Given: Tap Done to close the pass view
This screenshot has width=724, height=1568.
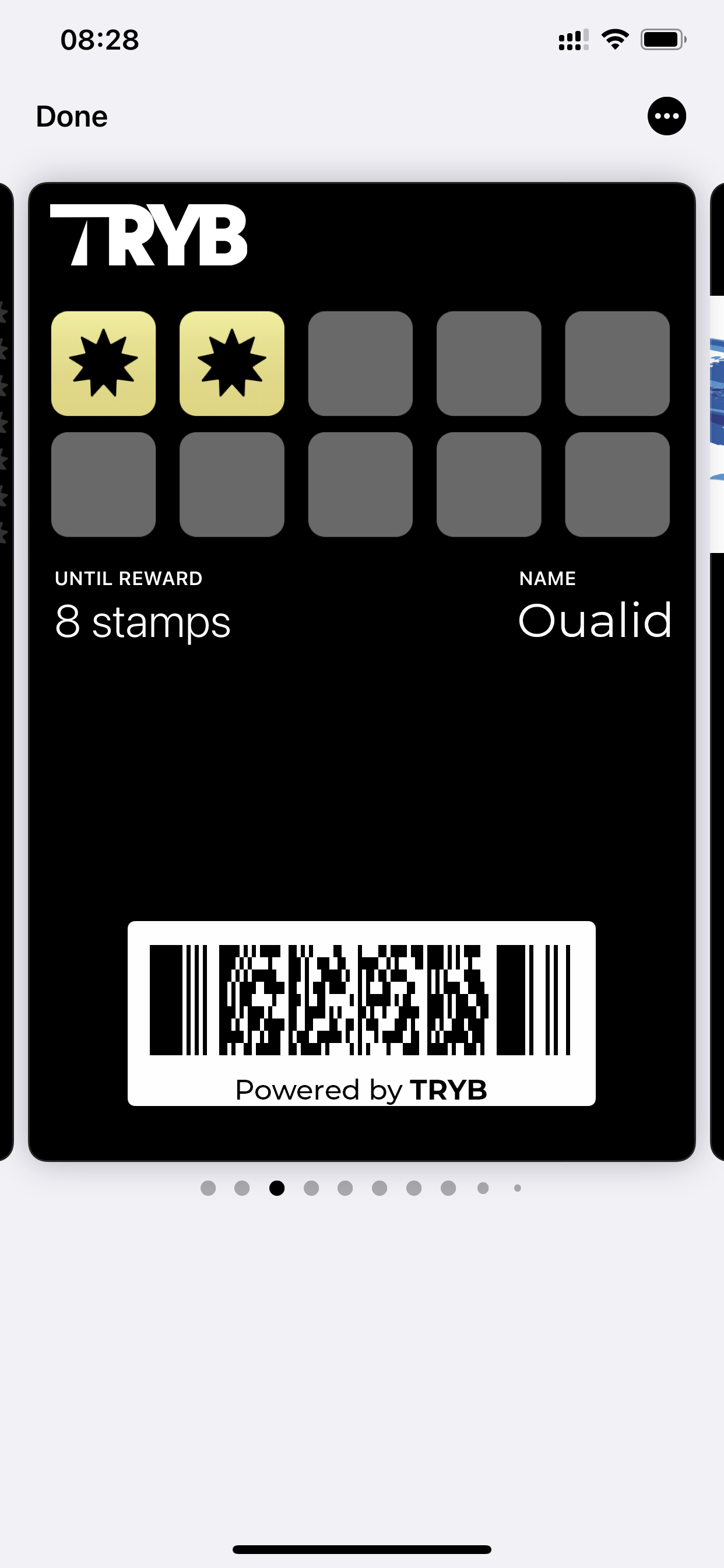Looking at the screenshot, I should point(72,115).
